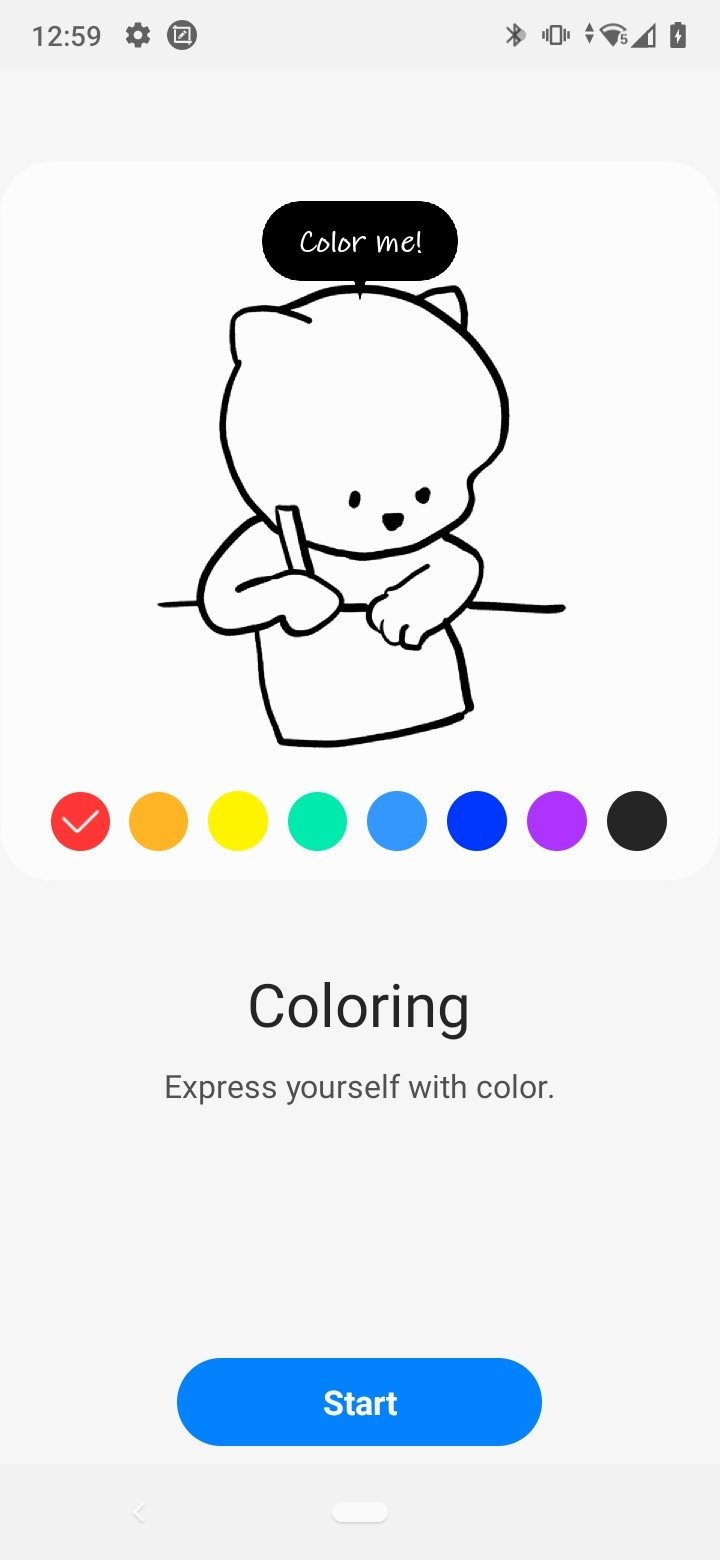Image resolution: width=720 pixels, height=1560 pixels.
Task: Pick the light blue color swatch
Action: [x=397, y=821]
